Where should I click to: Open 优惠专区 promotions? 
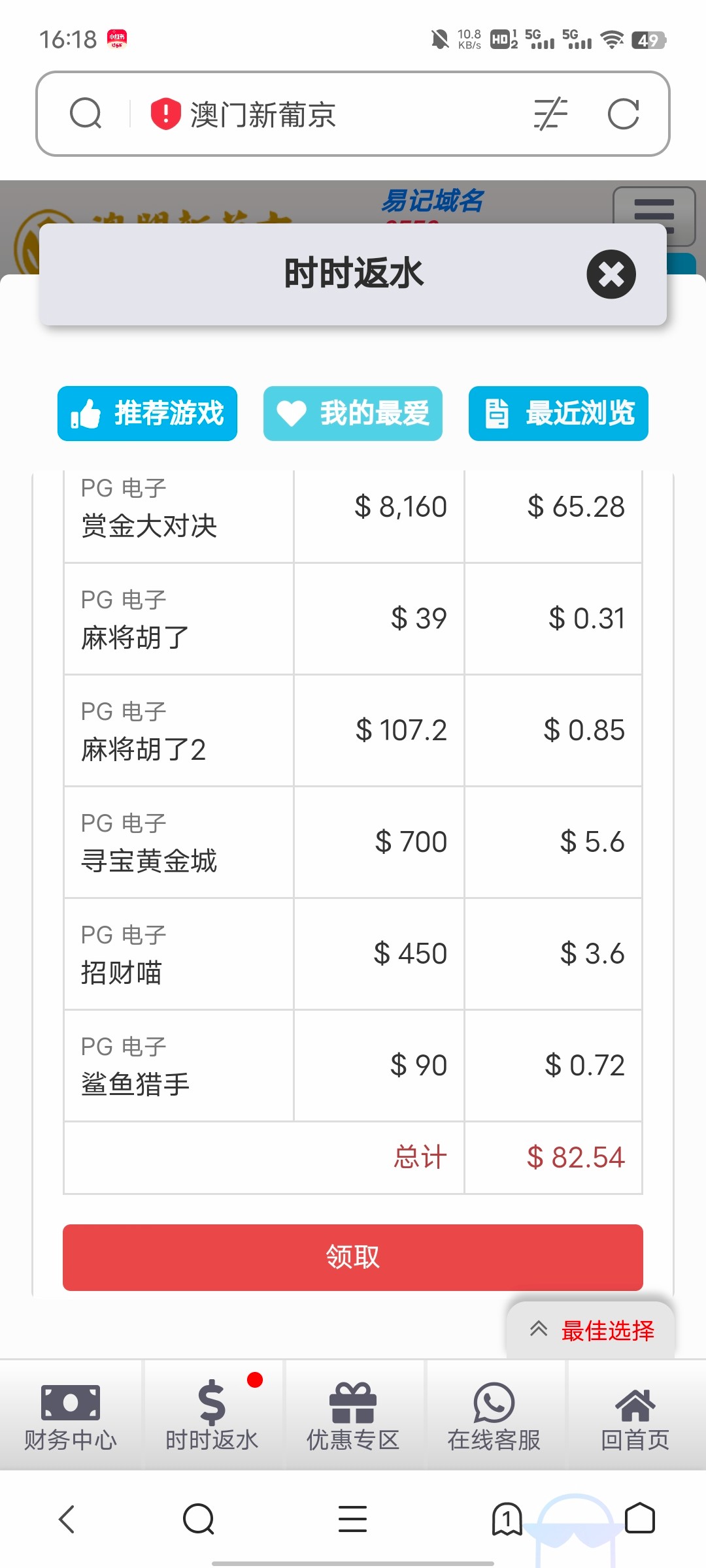coord(353,1416)
